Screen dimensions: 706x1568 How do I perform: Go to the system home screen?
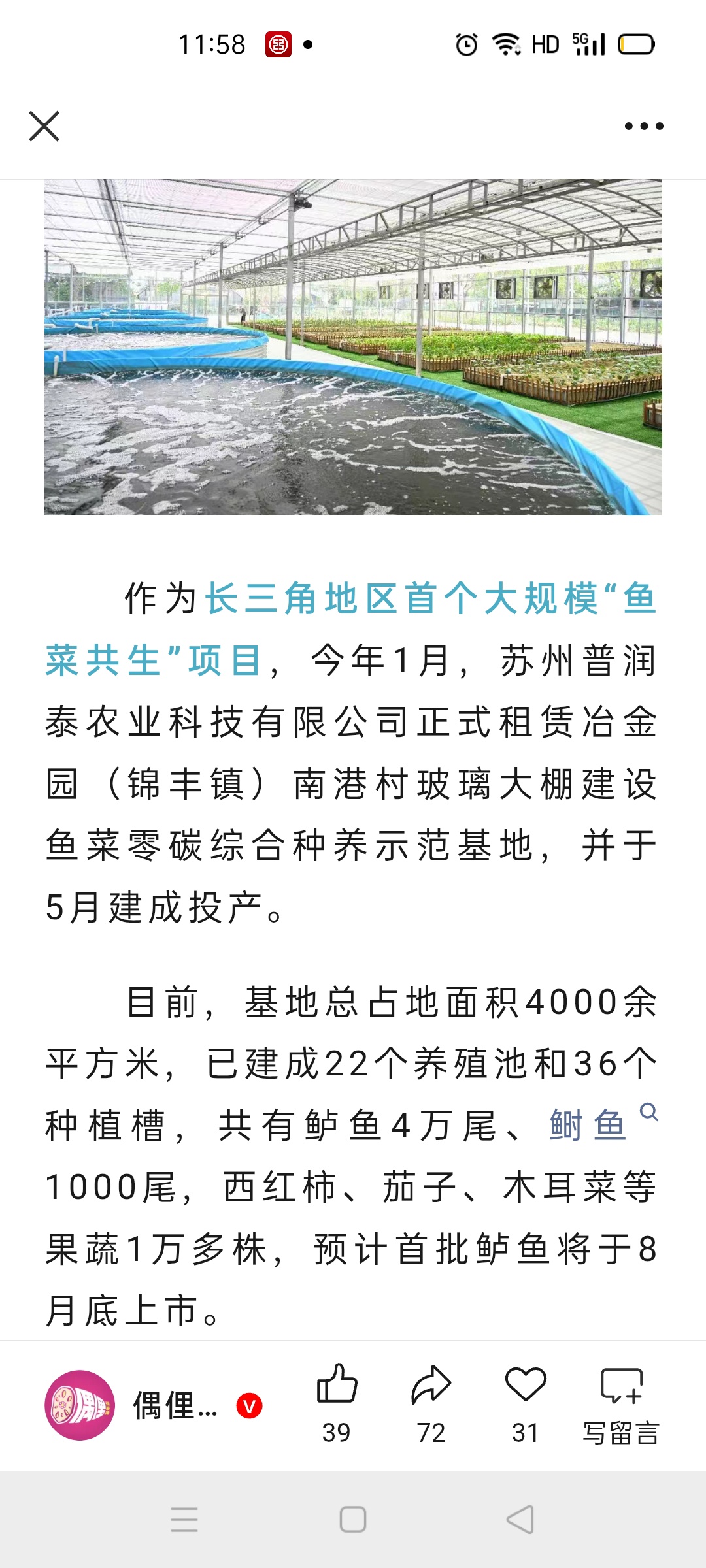353,1519
